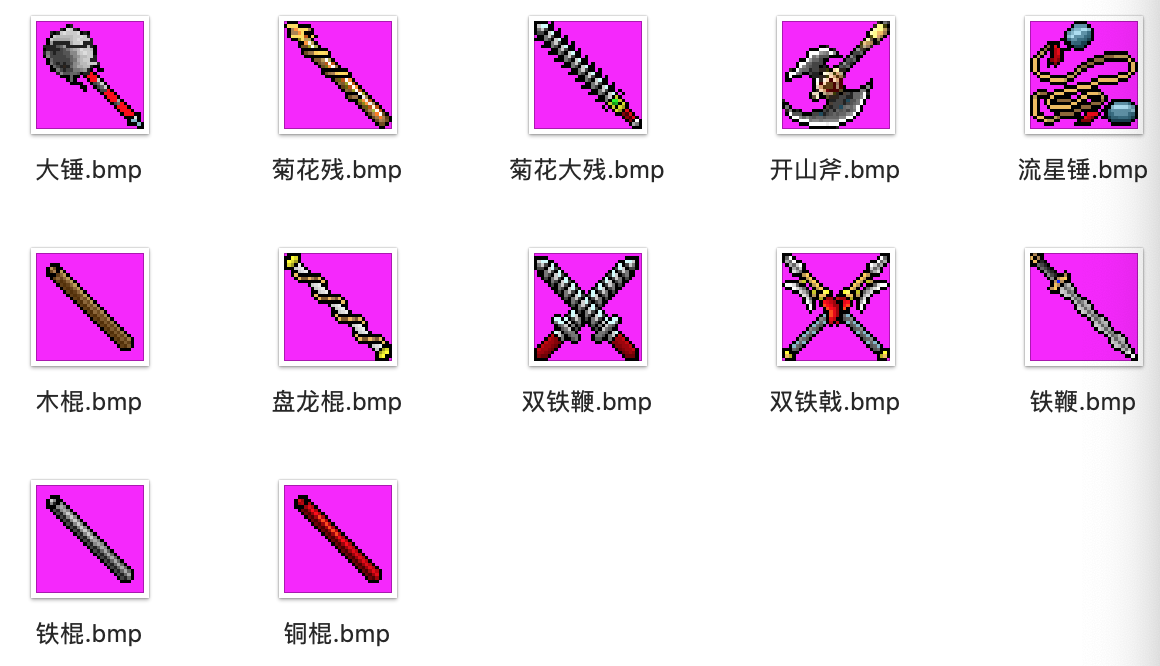Select the 铜棍.bmp red rod file
Image resolution: width=1160 pixels, height=666 pixels.
click(x=338, y=539)
